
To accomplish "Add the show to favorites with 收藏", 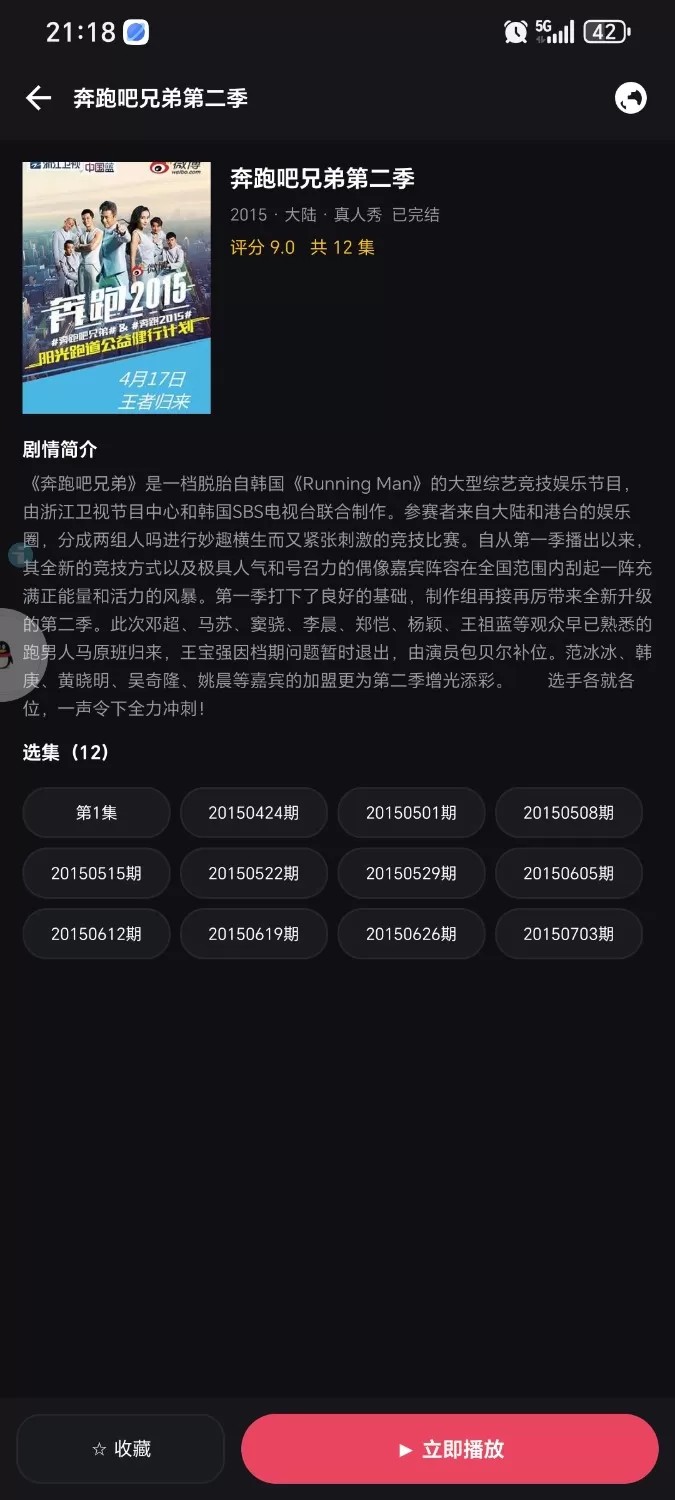I will 121,1449.
